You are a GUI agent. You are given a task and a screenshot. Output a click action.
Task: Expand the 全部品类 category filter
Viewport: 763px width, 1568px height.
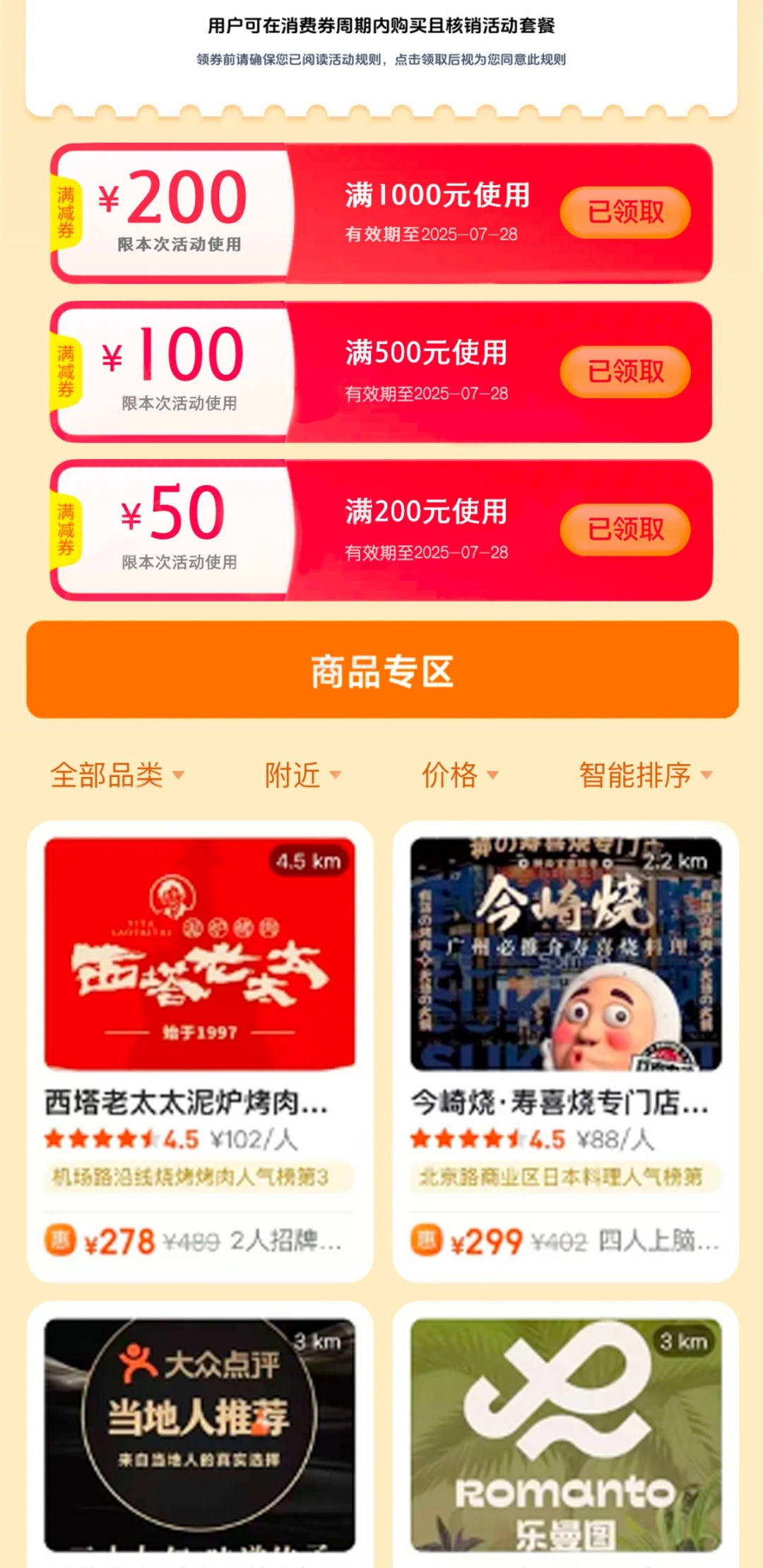pyautogui.click(x=117, y=776)
